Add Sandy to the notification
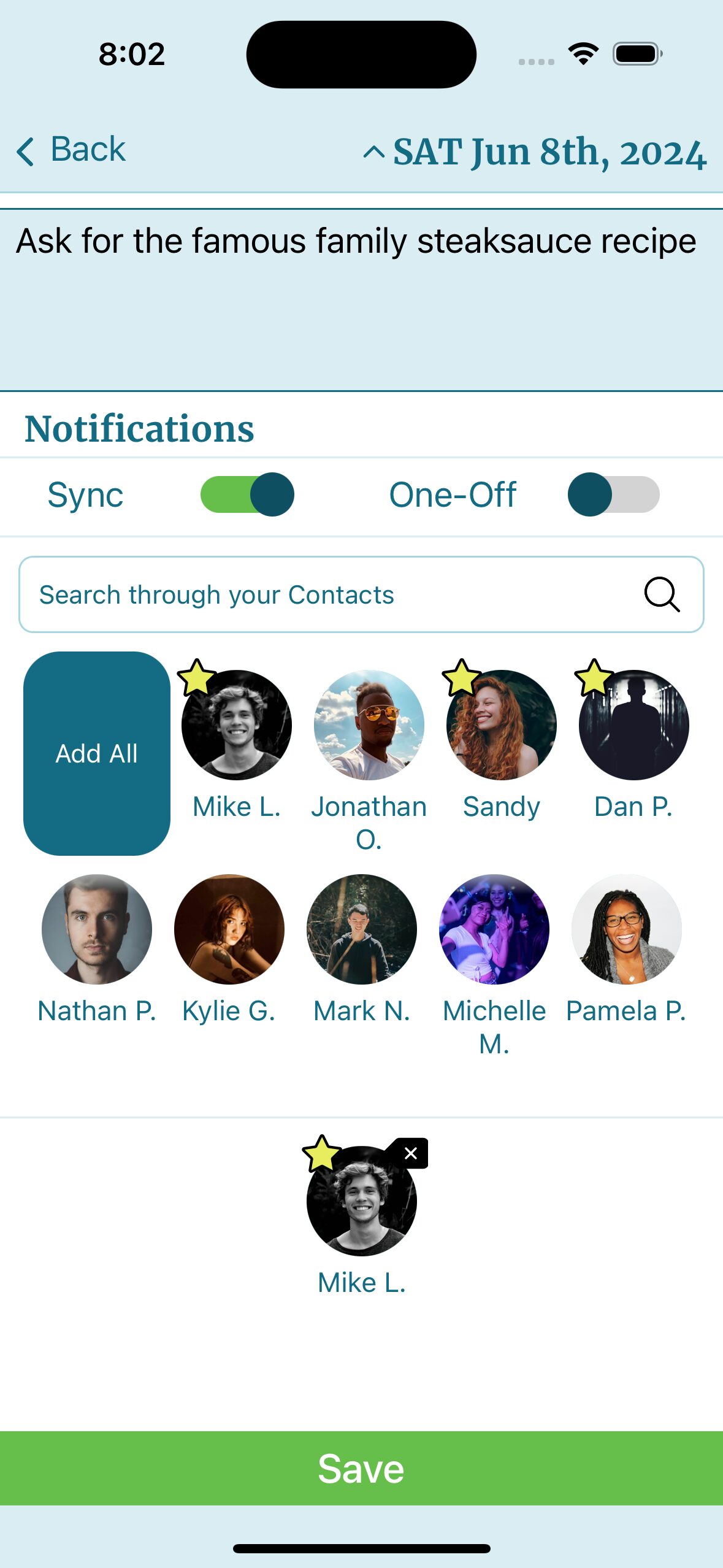Image resolution: width=723 pixels, height=1568 pixels. pos(501,725)
